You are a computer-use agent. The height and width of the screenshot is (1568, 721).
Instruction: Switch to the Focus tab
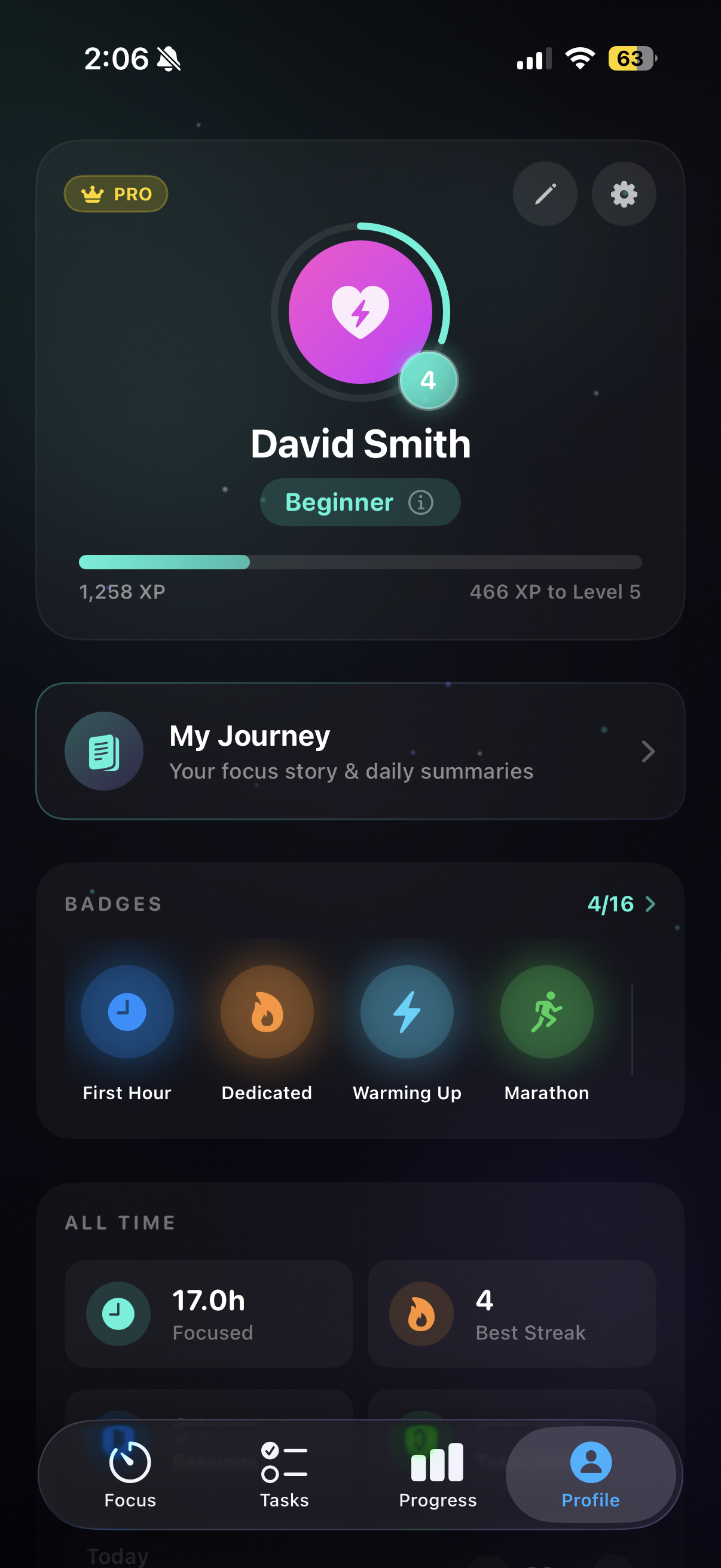130,1474
